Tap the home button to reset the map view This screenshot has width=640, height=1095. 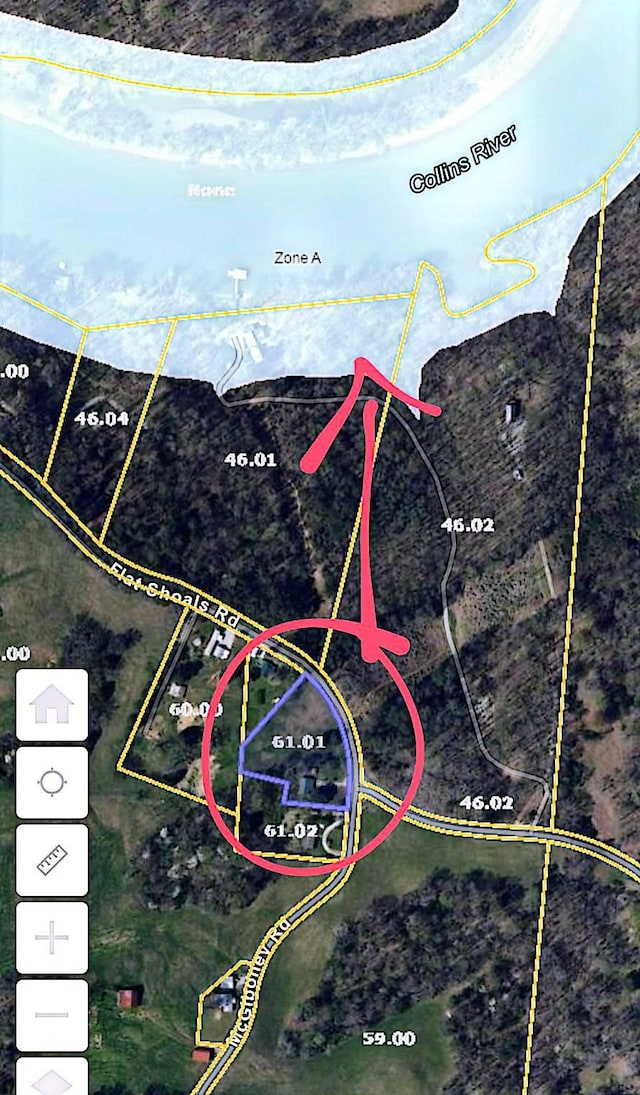click(x=52, y=704)
